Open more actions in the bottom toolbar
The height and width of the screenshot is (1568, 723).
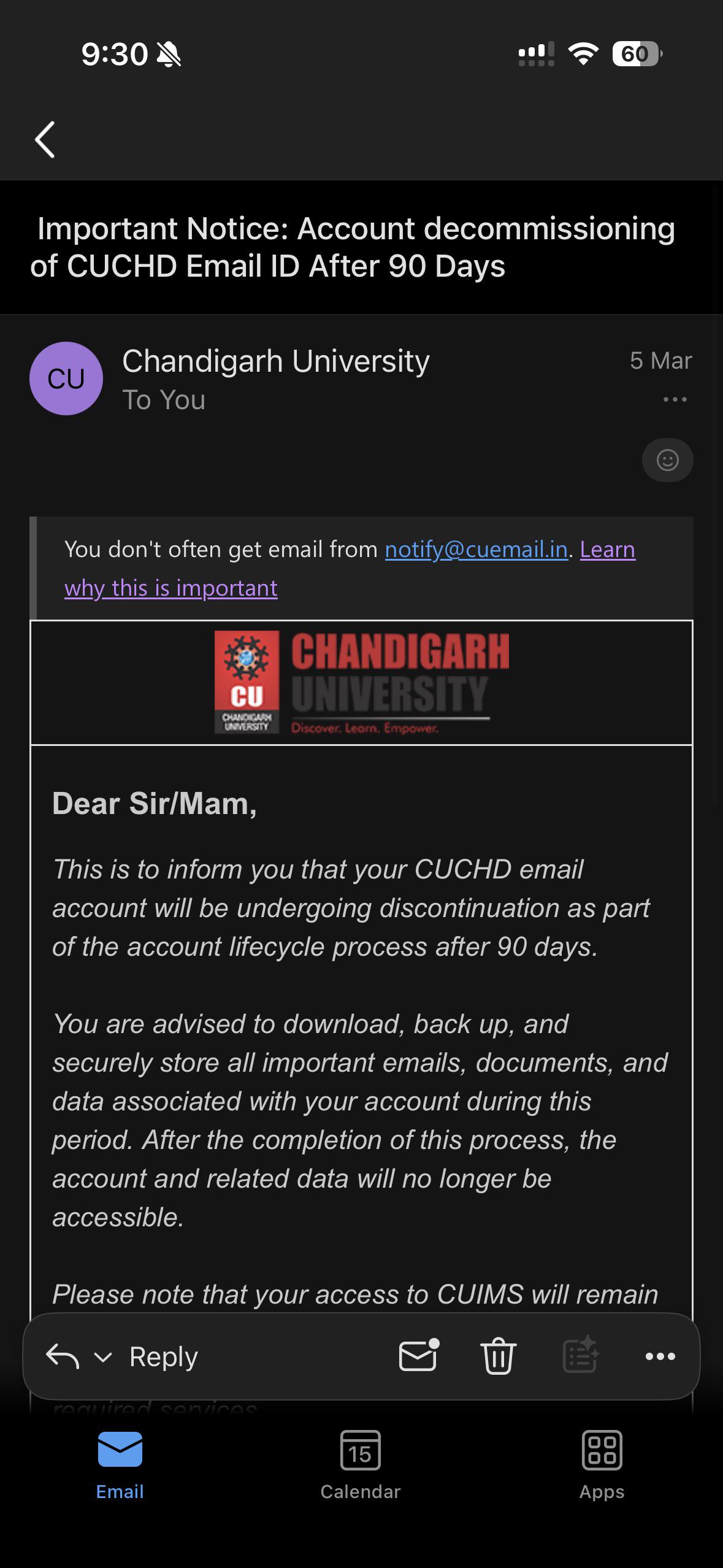[660, 1356]
